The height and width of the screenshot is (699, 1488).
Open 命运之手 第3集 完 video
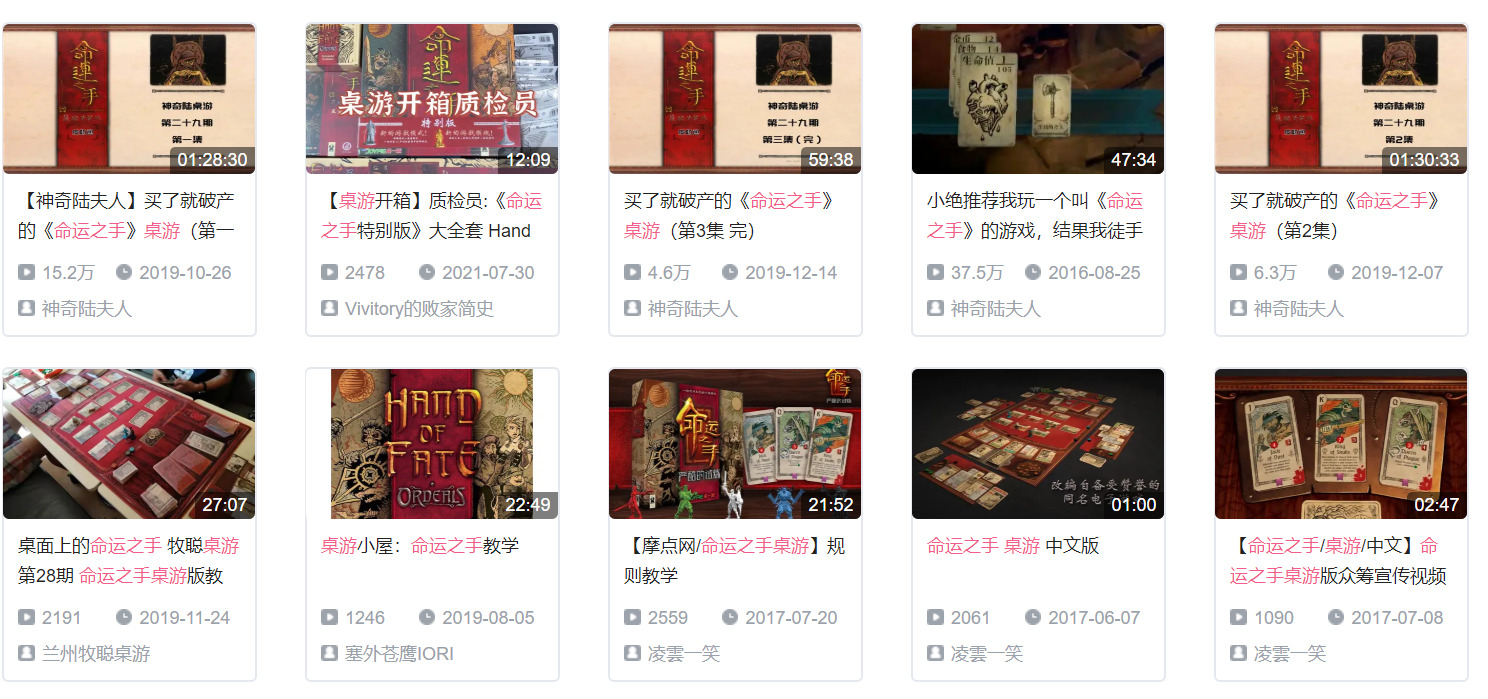click(x=735, y=99)
